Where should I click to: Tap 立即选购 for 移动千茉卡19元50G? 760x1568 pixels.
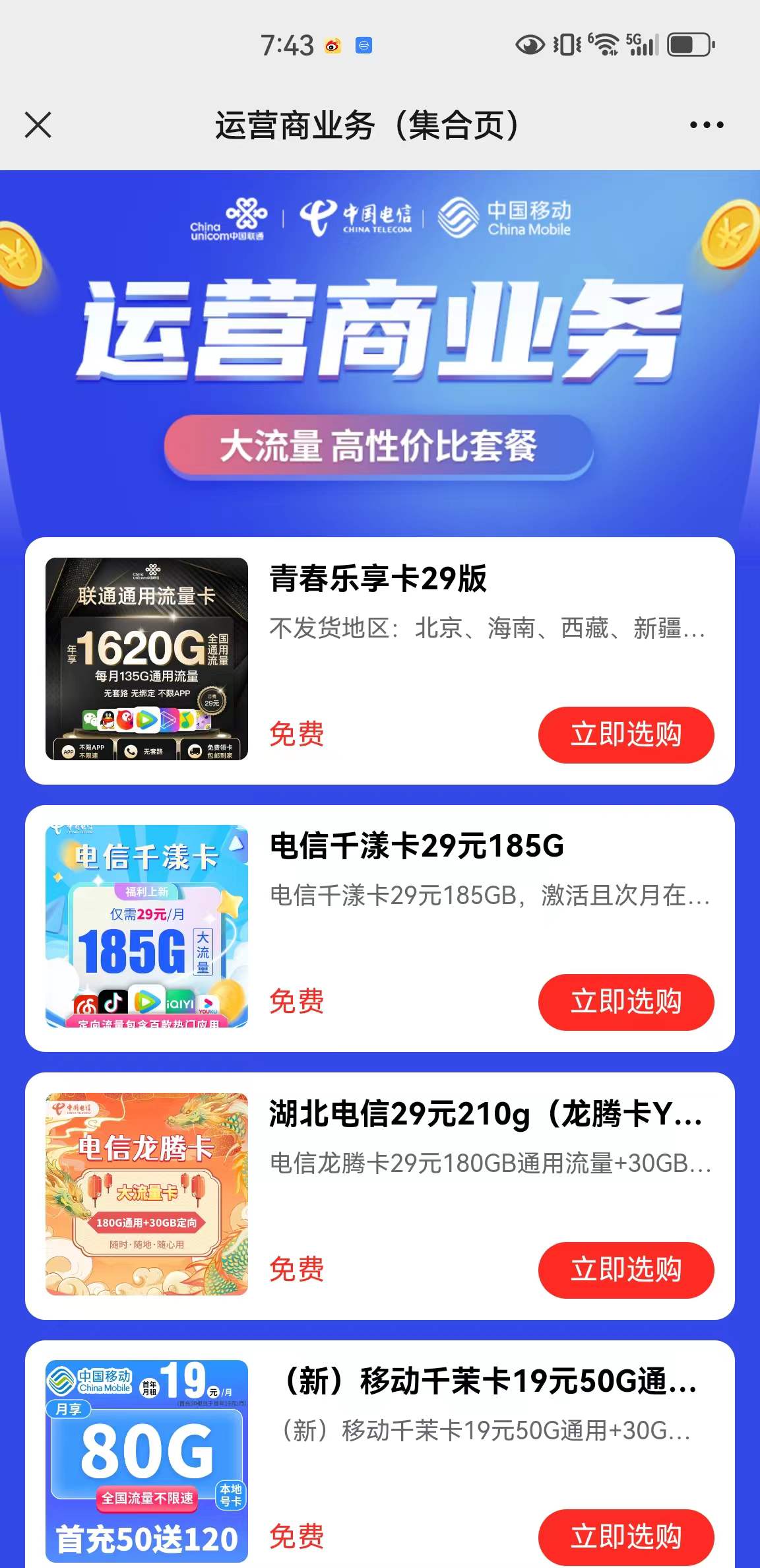(x=625, y=1536)
